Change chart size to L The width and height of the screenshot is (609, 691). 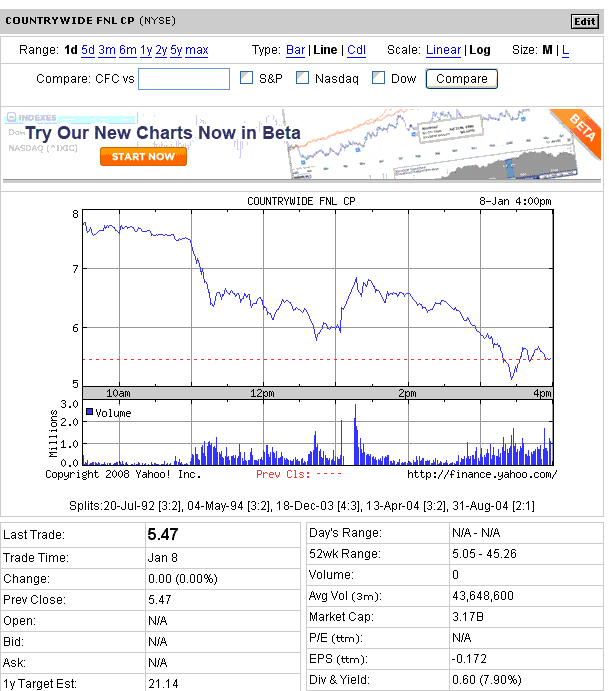tap(566, 50)
